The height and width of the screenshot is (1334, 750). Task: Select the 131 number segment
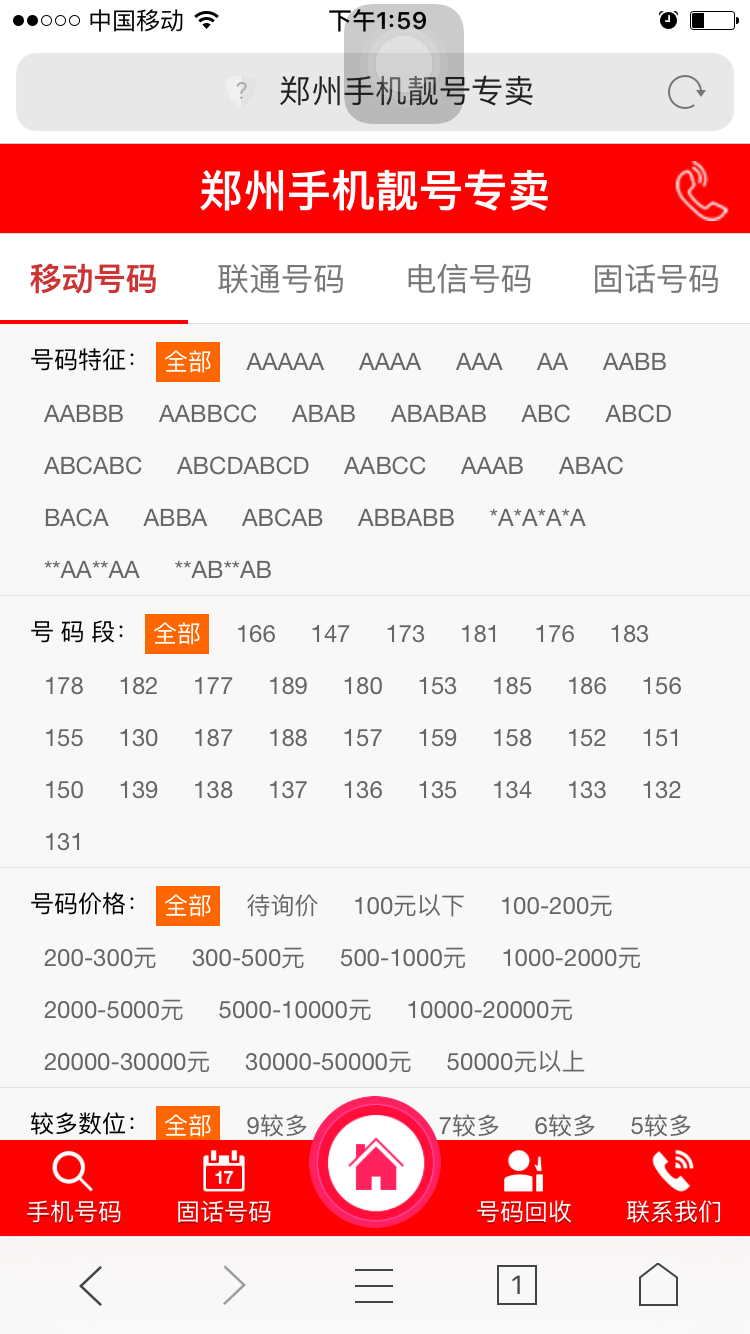click(63, 842)
